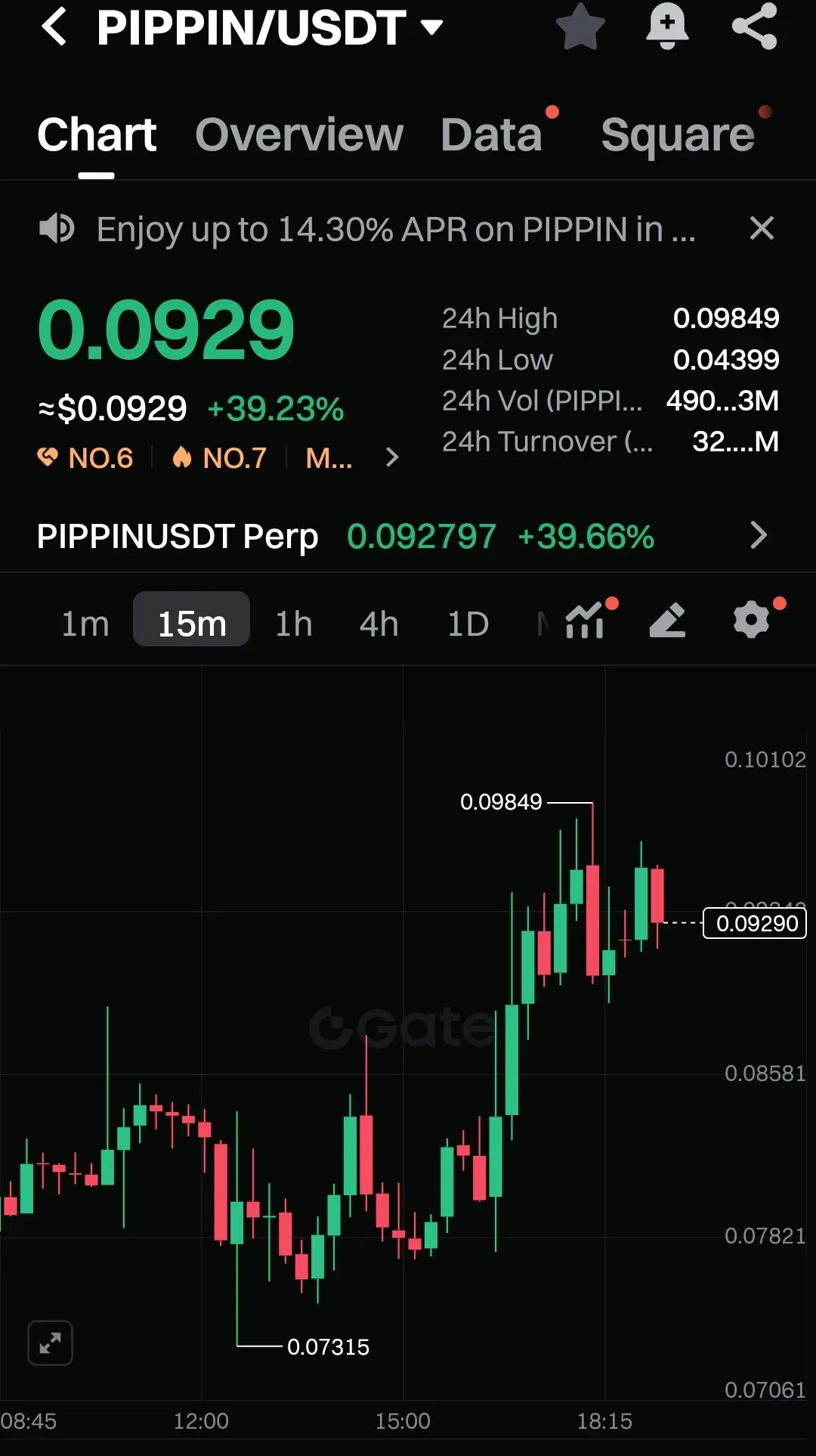Go back using the top-left arrow

tap(54, 26)
